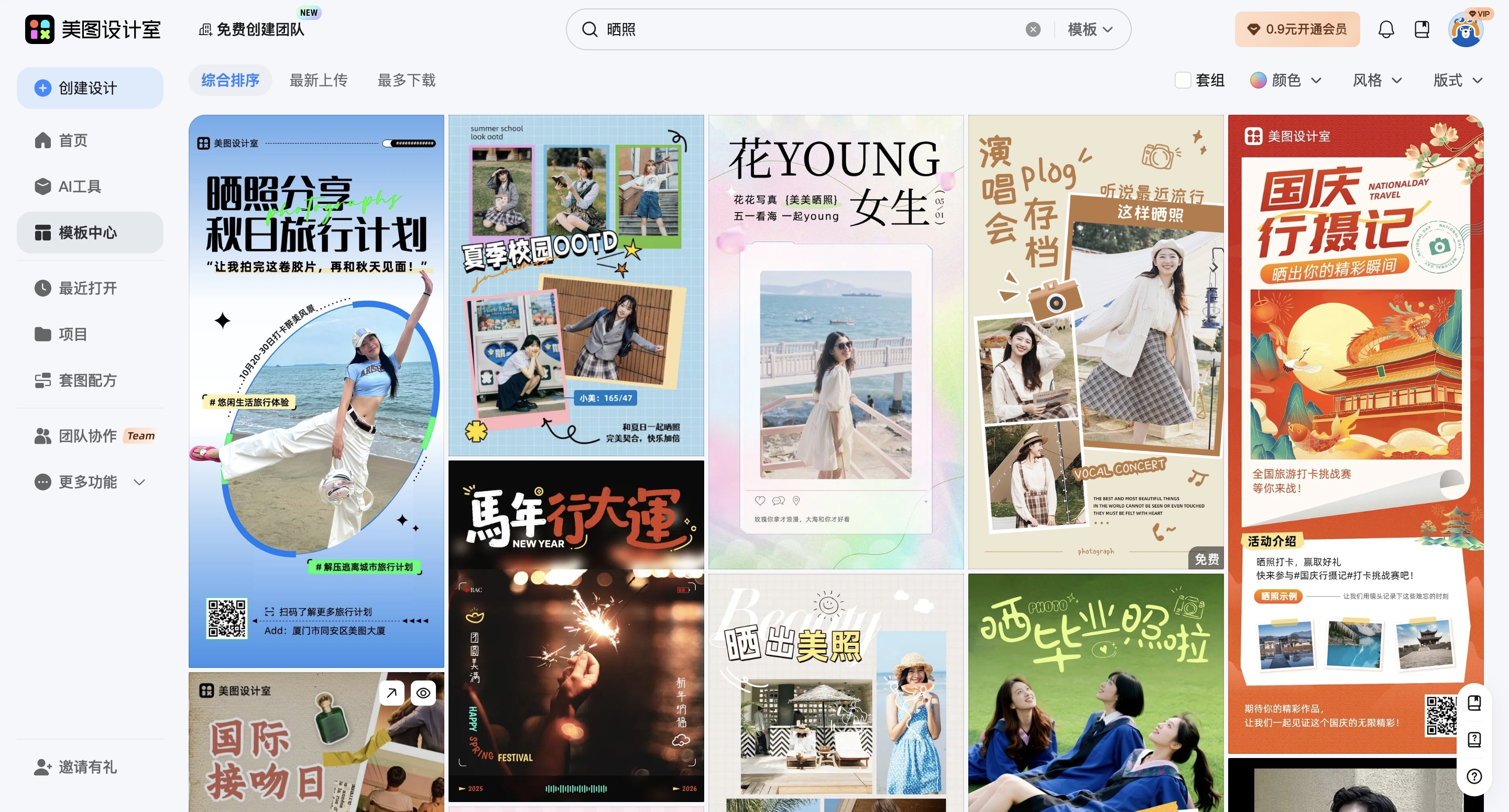Open the 颜色 filter dropdown
This screenshot has height=812, width=1509.
click(x=1286, y=80)
